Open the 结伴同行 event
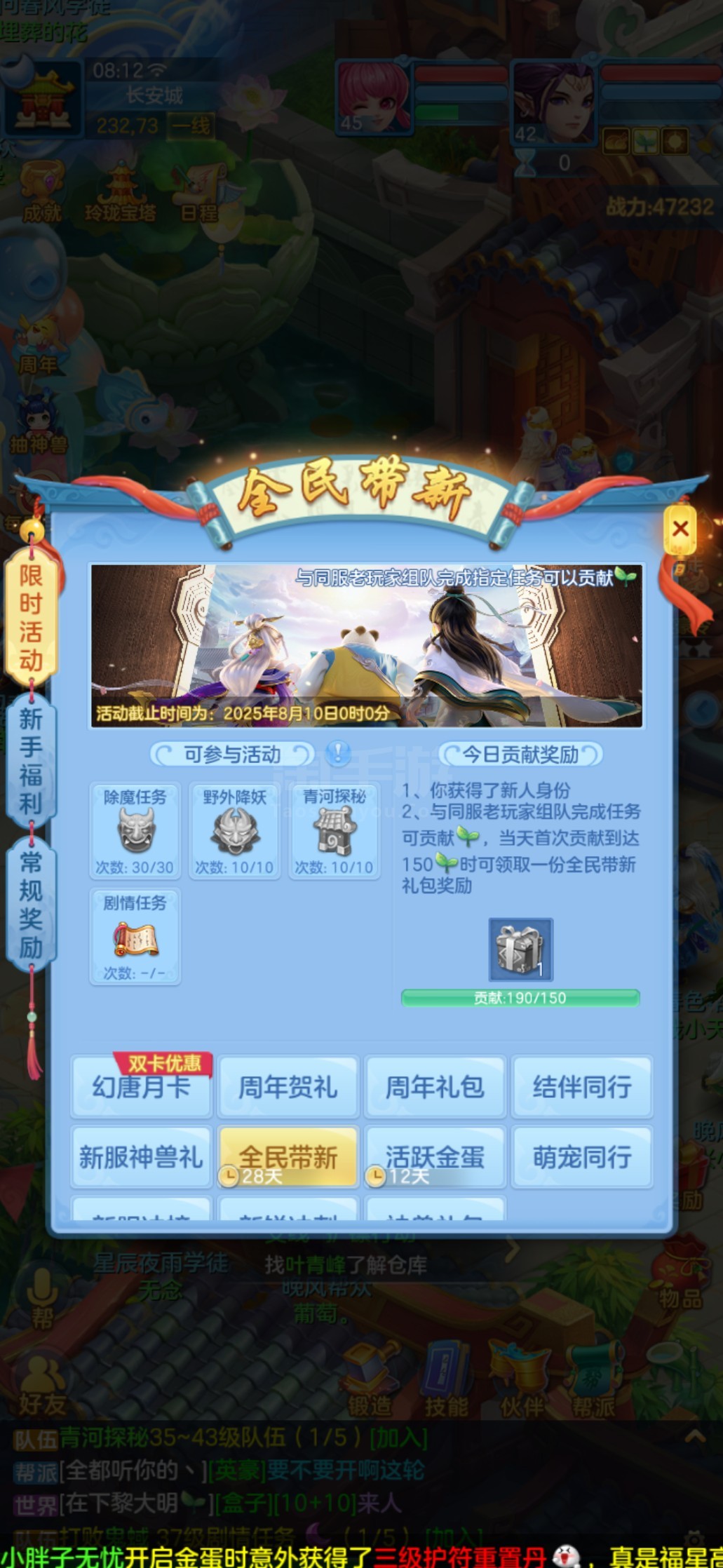This screenshot has width=723, height=1568. coord(582,1086)
